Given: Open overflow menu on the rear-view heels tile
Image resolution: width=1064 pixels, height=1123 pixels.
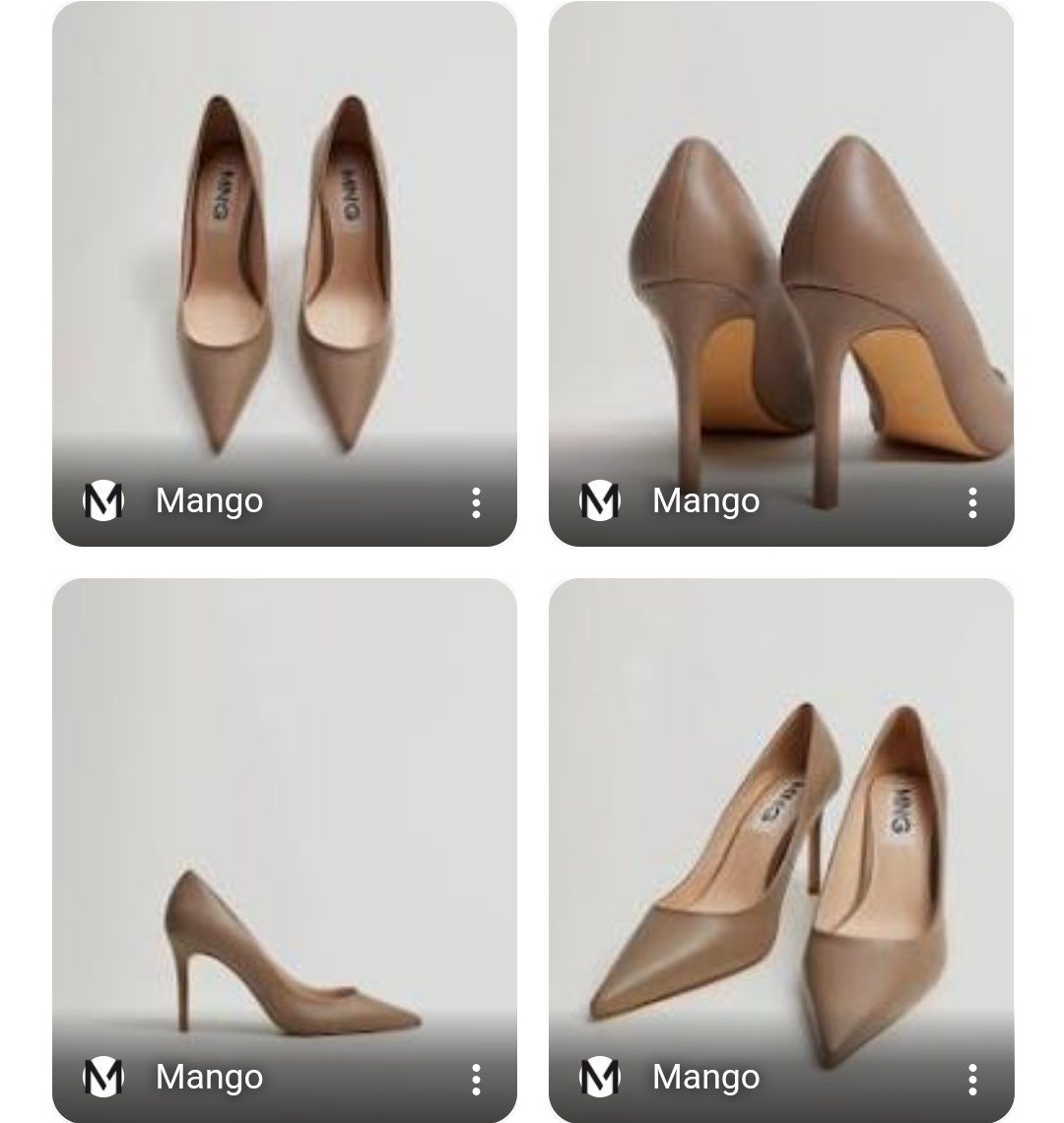Looking at the screenshot, I should pyautogui.click(x=972, y=502).
